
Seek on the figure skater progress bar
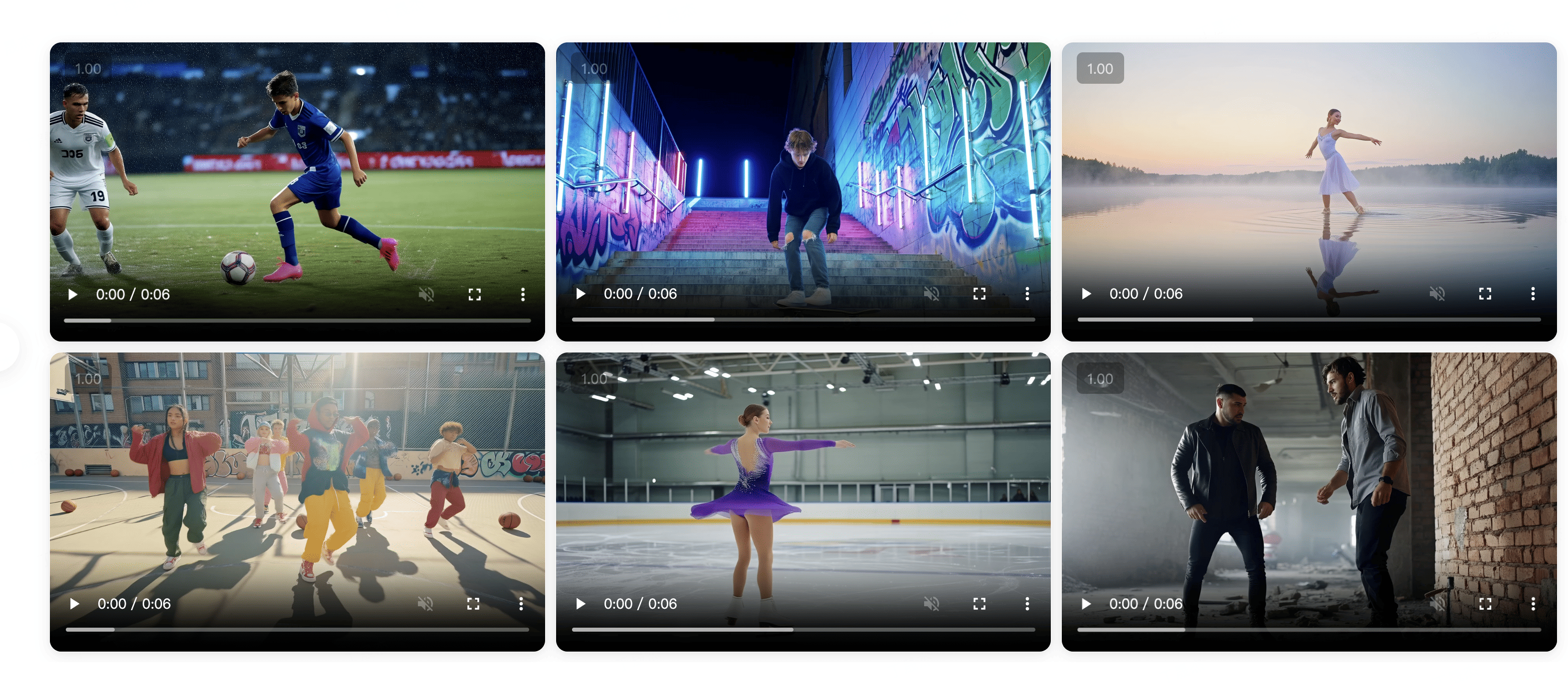(x=803, y=630)
